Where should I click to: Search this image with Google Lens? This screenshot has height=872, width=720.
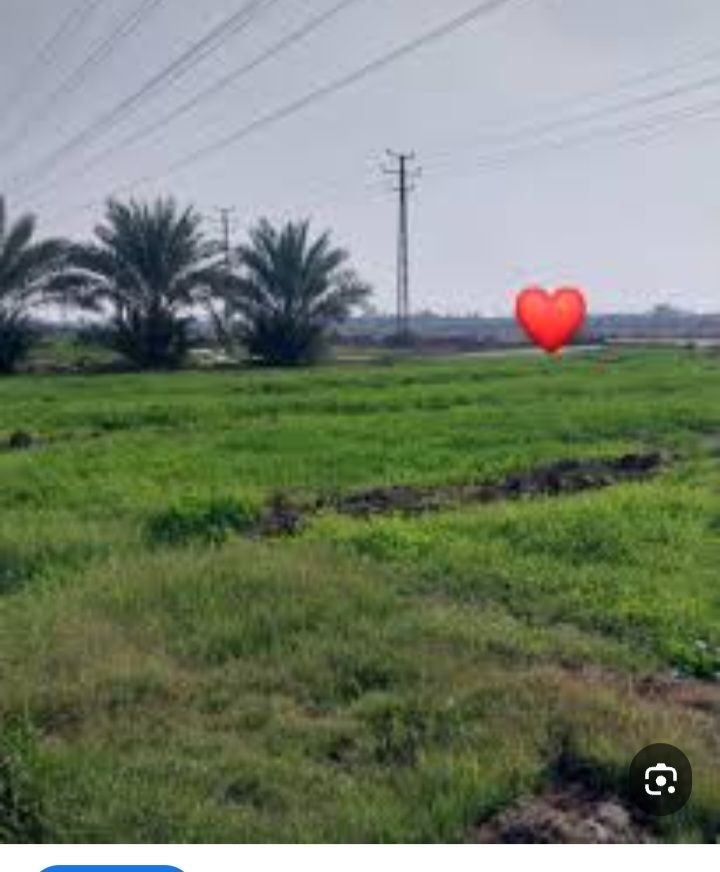pos(660,779)
